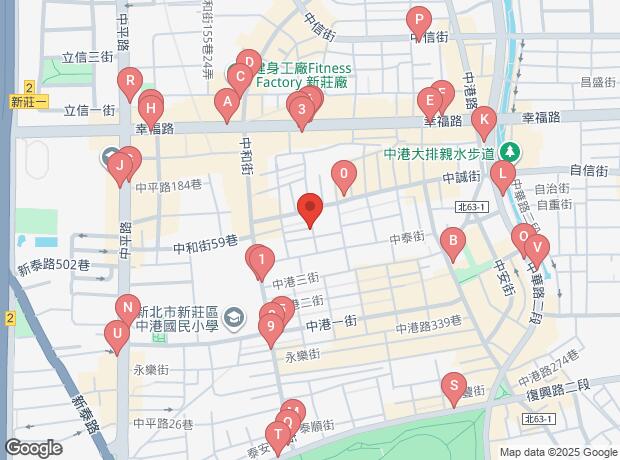Tap the unlabeled red center pin
Image resolution: width=620 pixels, height=460 pixels.
[310, 208]
